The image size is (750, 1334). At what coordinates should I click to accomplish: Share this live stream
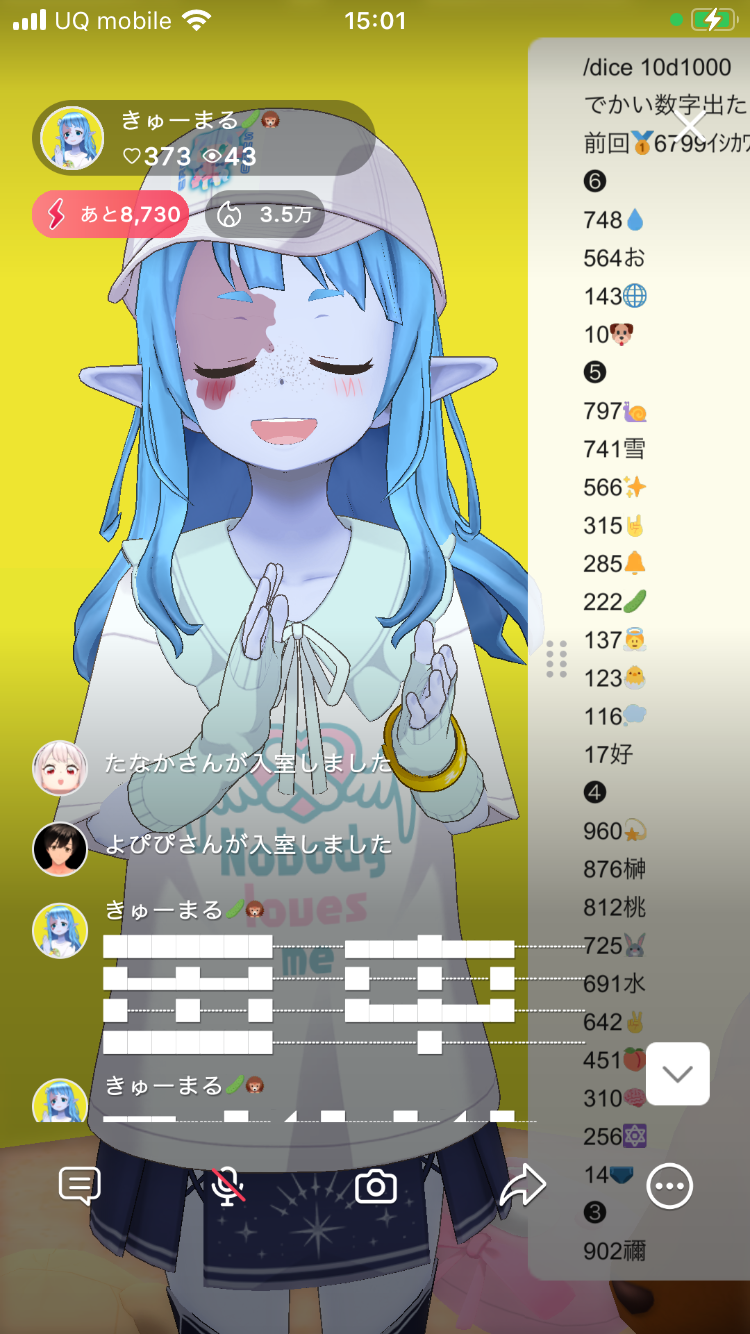(x=522, y=1186)
